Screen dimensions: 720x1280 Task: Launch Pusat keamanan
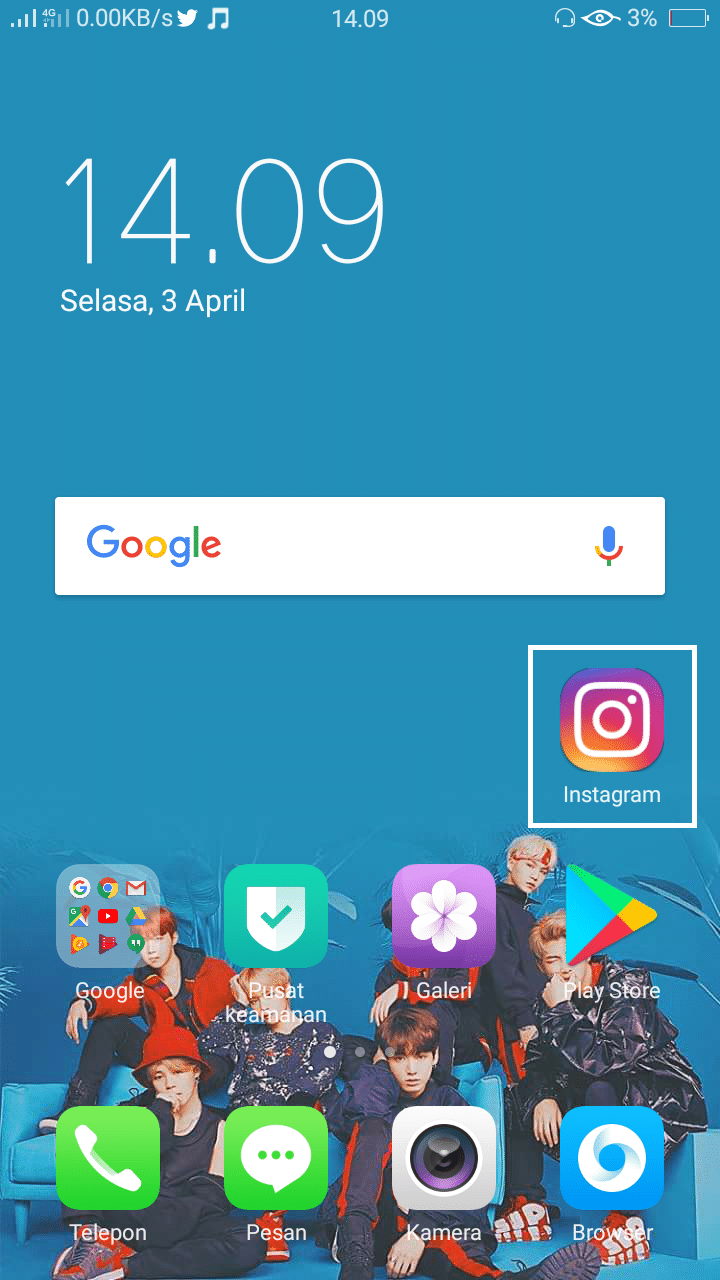pos(276,916)
